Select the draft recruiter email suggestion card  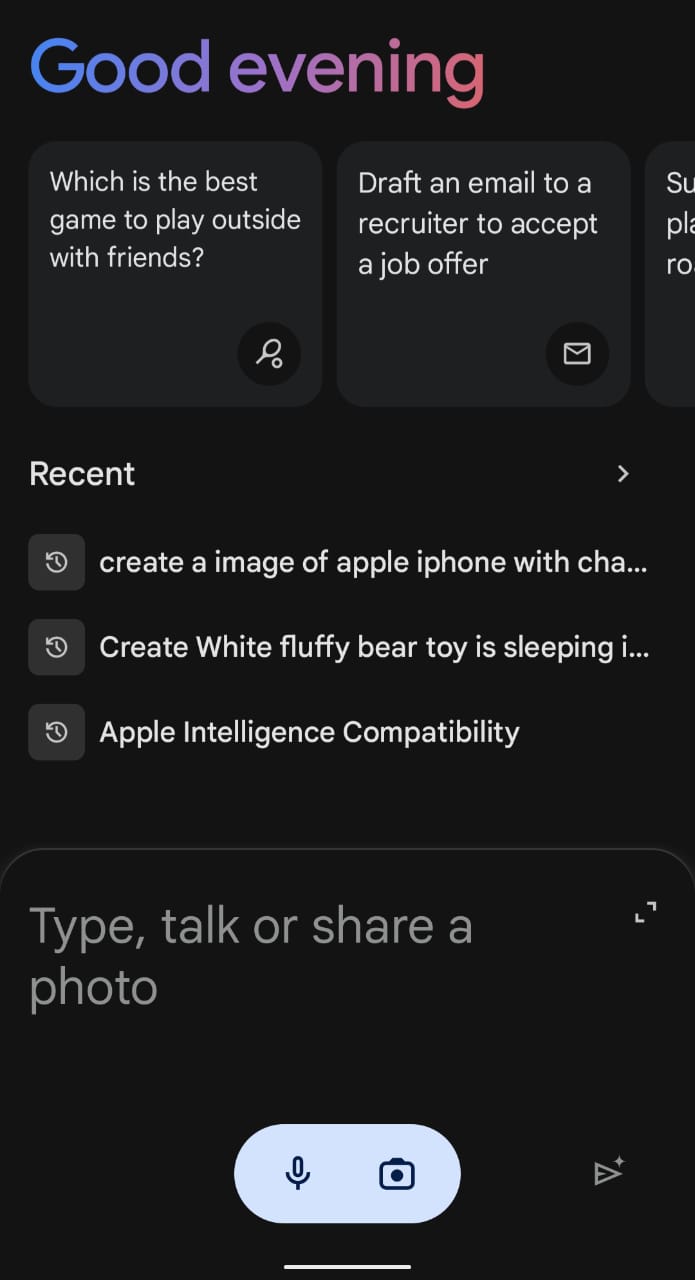pyautogui.click(x=483, y=274)
